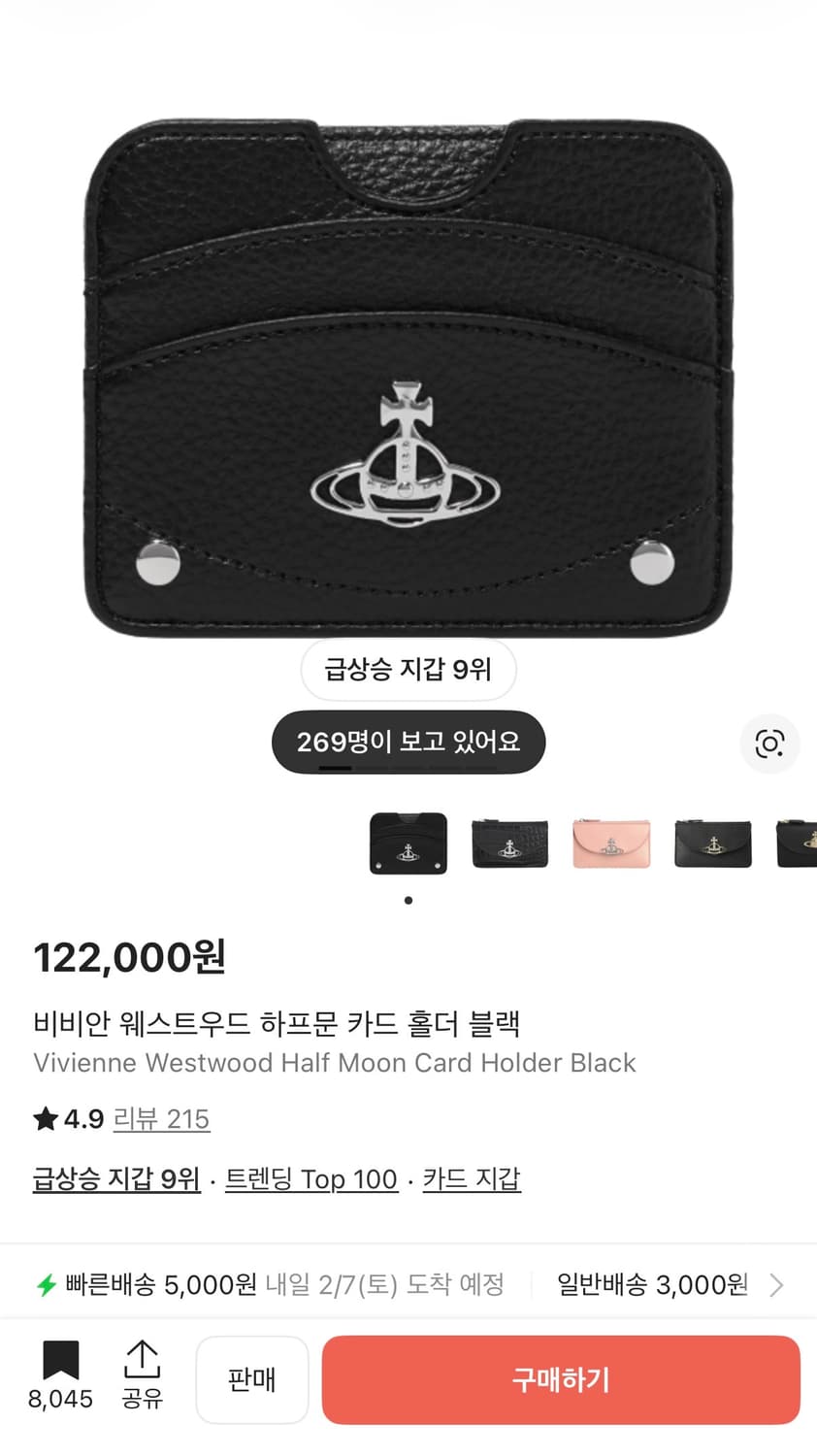Select the star rating icon
Screen dimensions: 817x1456
point(45,1118)
